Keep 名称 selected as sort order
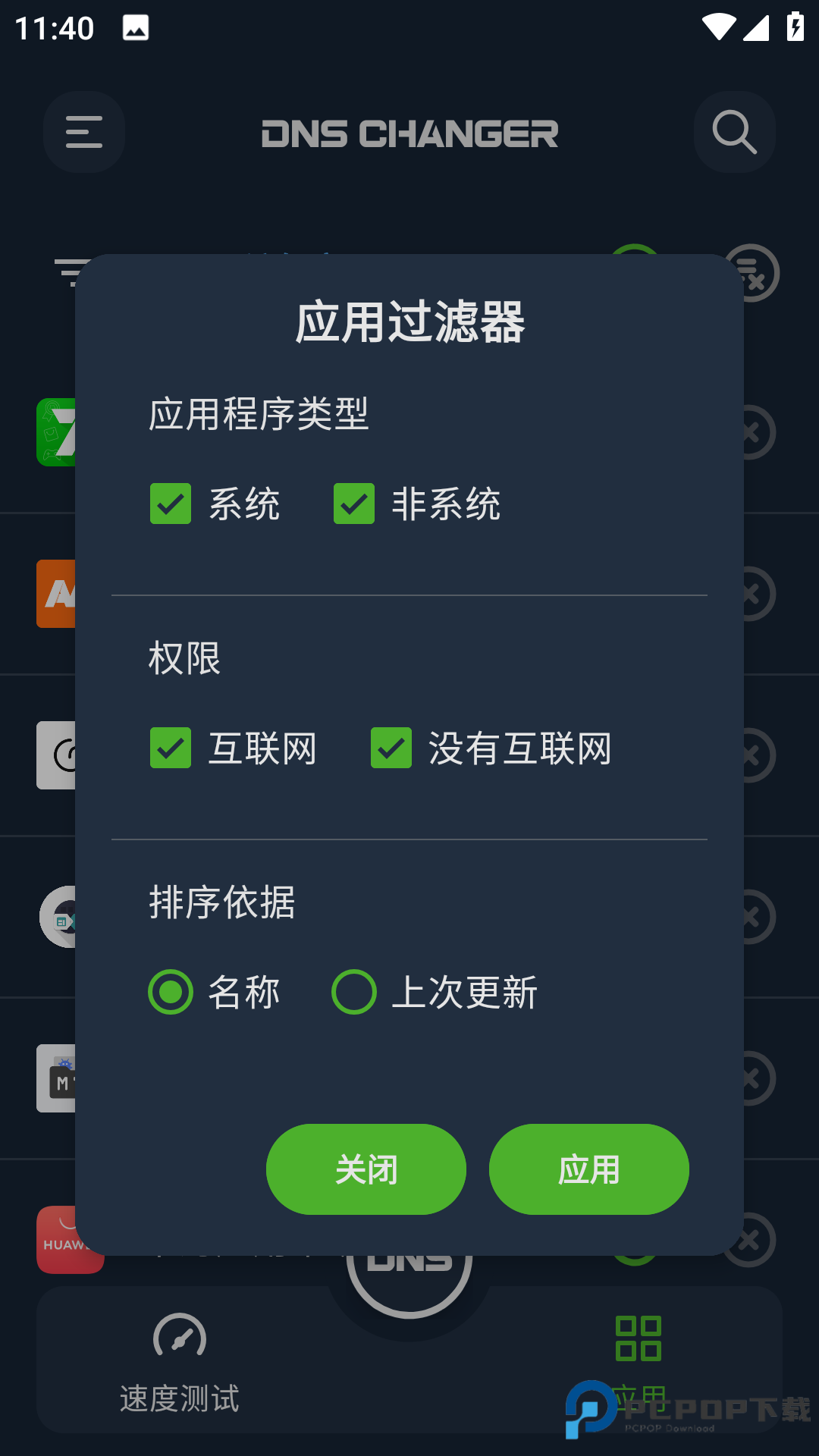 click(x=171, y=991)
